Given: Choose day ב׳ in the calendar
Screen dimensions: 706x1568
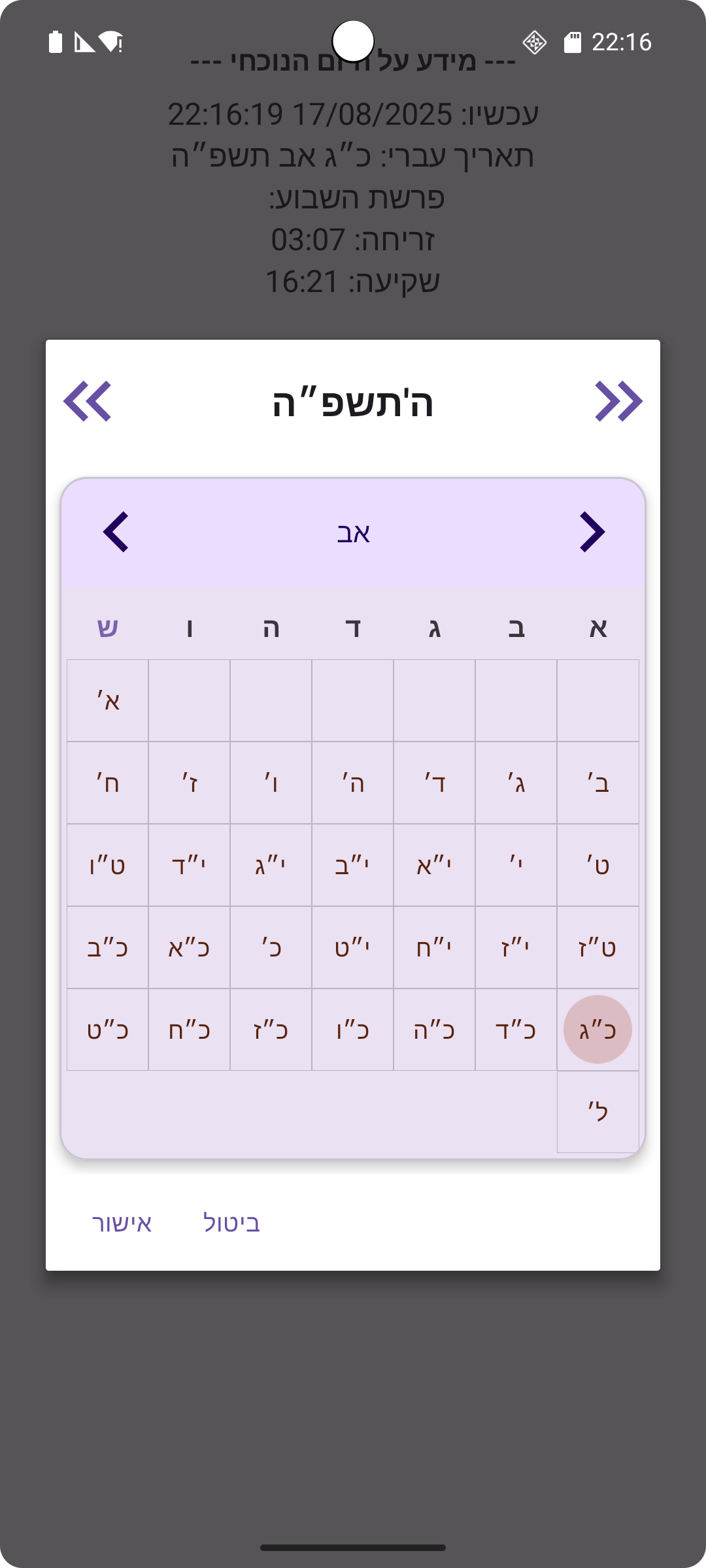Looking at the screenshot, I should click(x=597, y=783).
